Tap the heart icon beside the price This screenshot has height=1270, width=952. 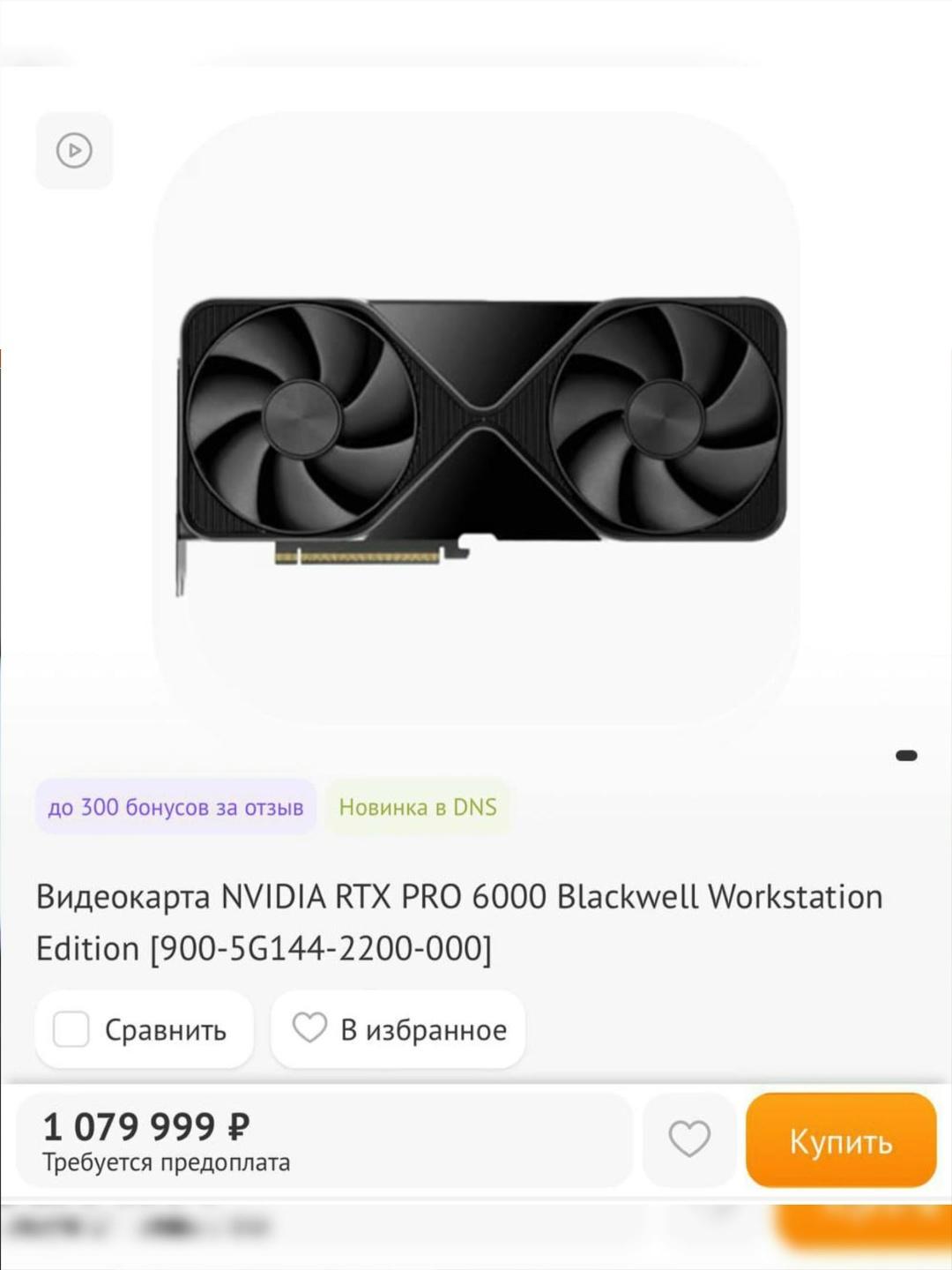click(688, 1139)
